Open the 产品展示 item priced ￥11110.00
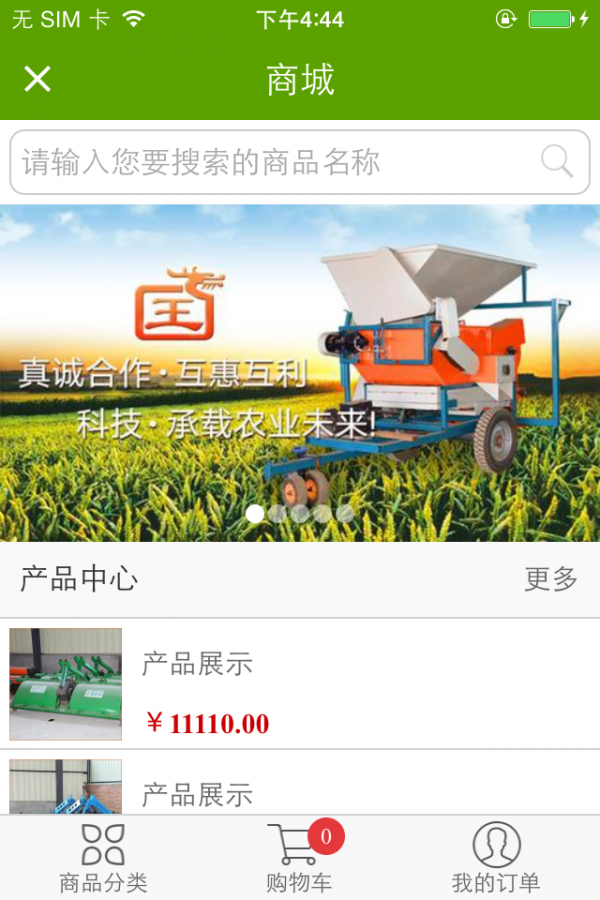Viewport: 600px width, 900px height. (300, 684)
